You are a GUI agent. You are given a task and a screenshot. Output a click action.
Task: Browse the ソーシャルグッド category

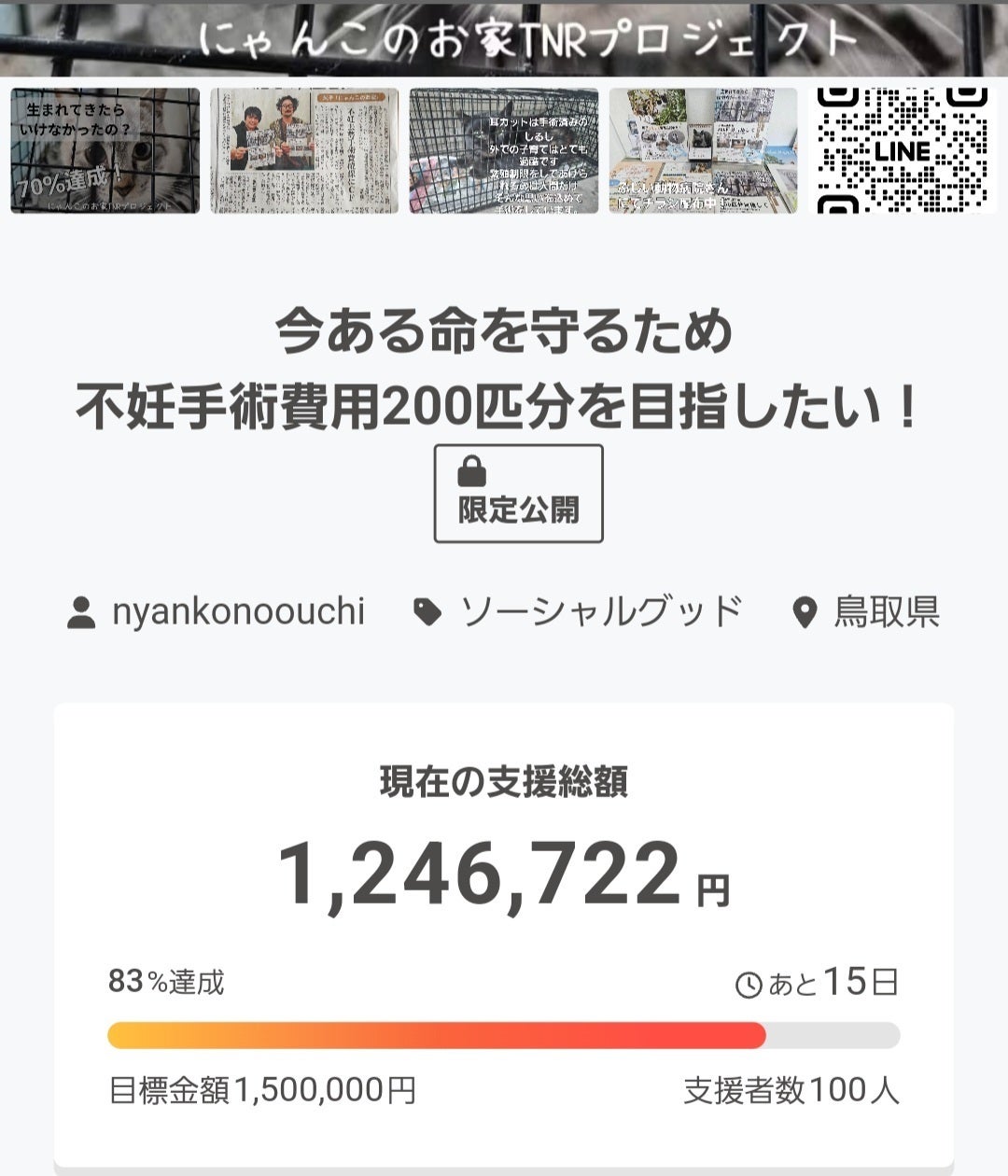pyautogui.click(x=600, y=612)
